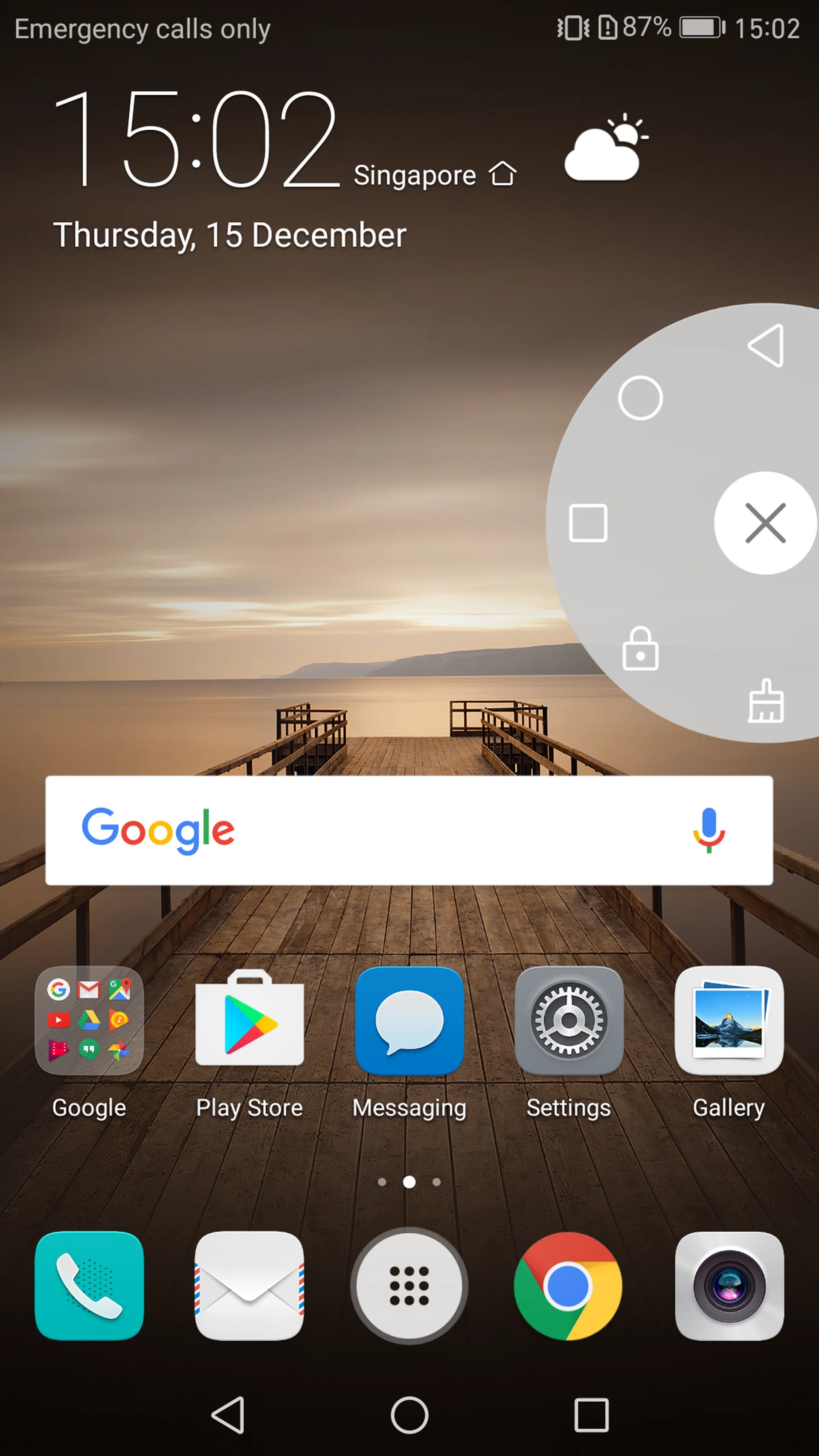Lock the screen from floating dock

pyautogui.click(x=640, y=649)
